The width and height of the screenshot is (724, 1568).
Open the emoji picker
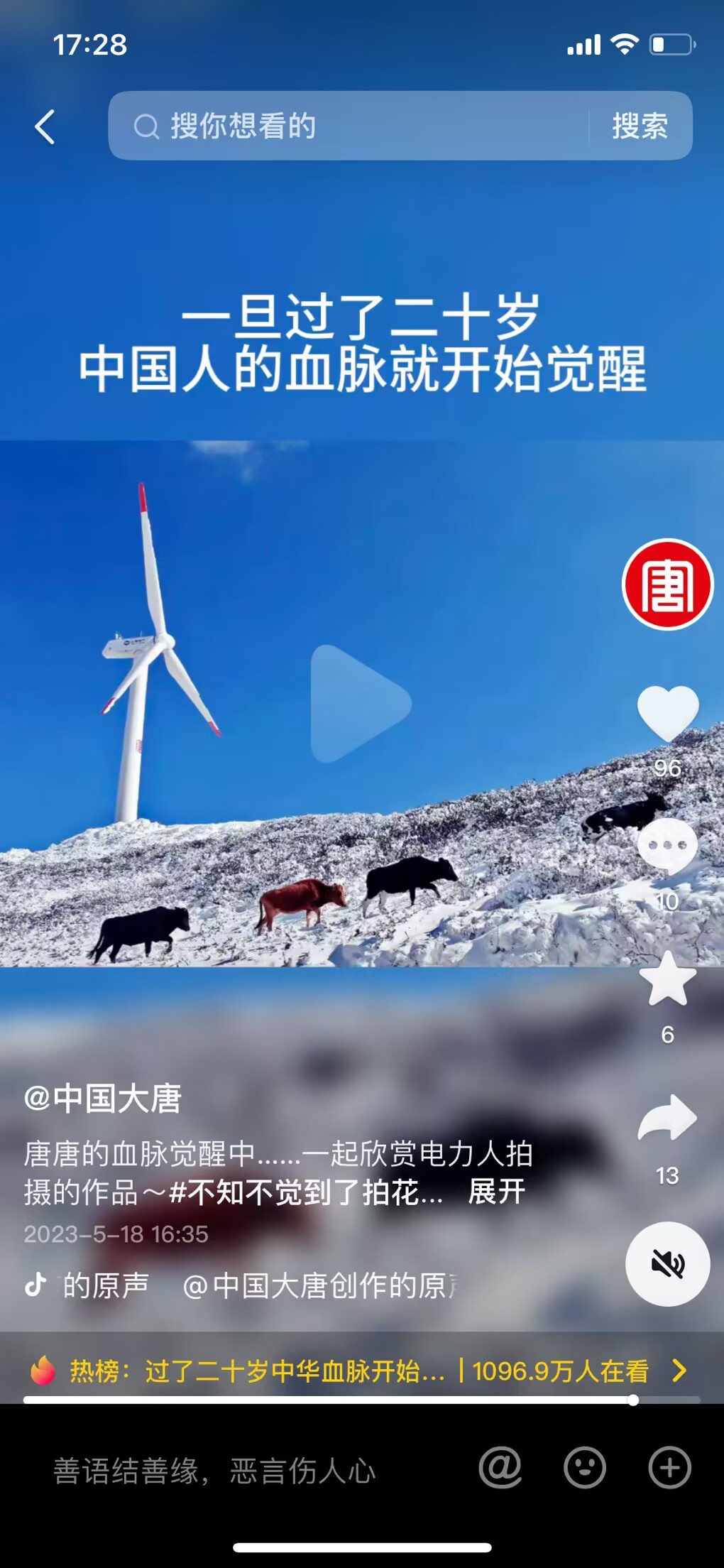[x=585, y=1468]
